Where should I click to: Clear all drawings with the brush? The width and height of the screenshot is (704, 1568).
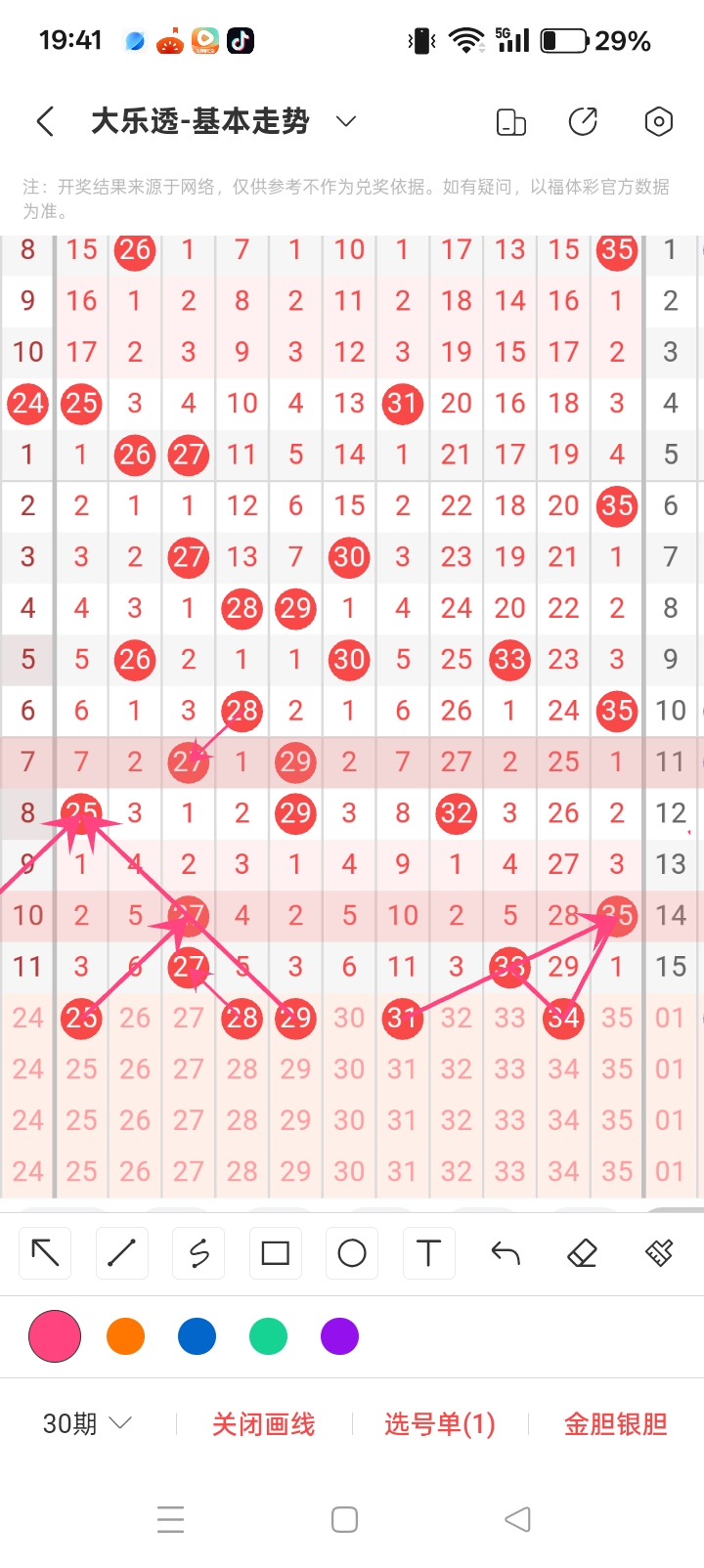tap(659, 1253)
